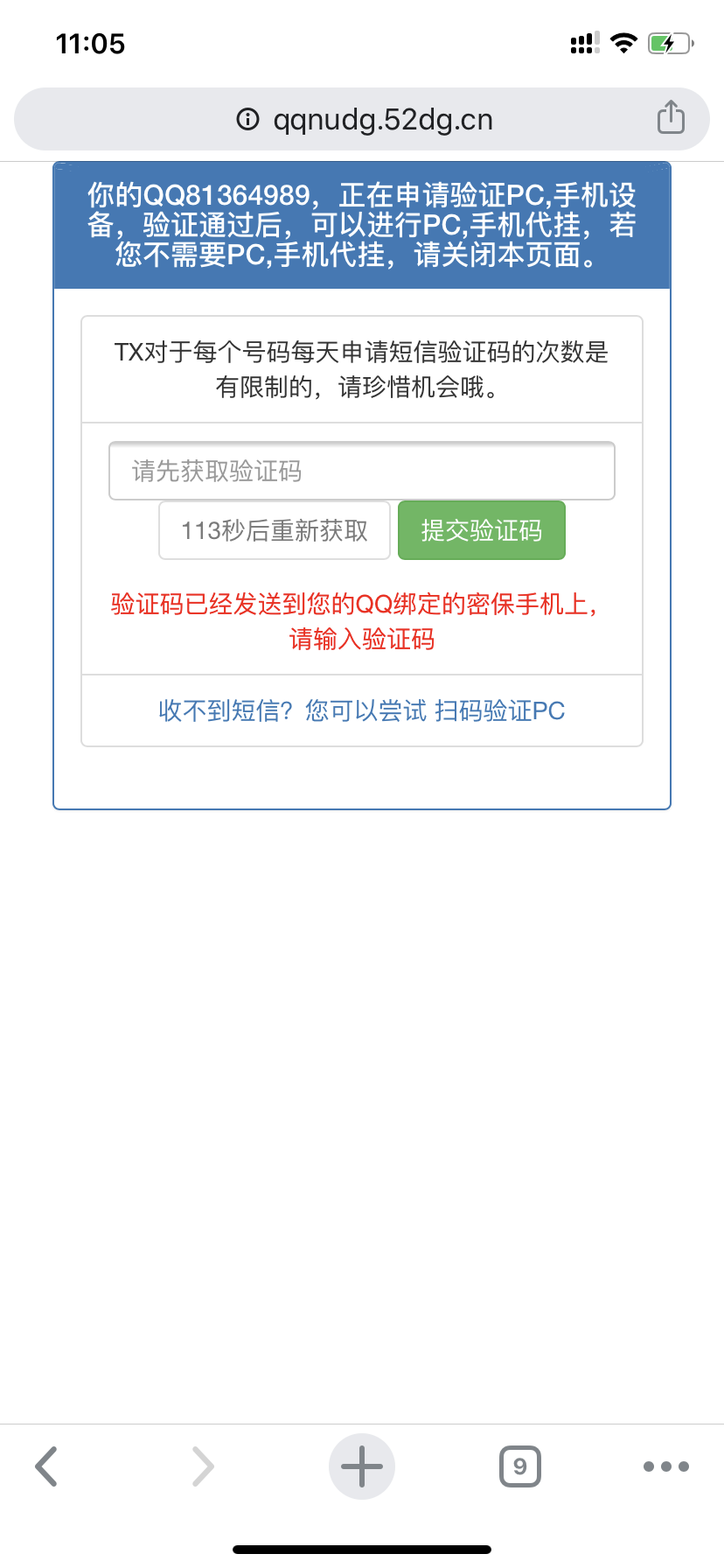Open the browser's three-dot menu
This screenshot has height=1568, width=724.
pyautogui.click(x=666, y=1466)
